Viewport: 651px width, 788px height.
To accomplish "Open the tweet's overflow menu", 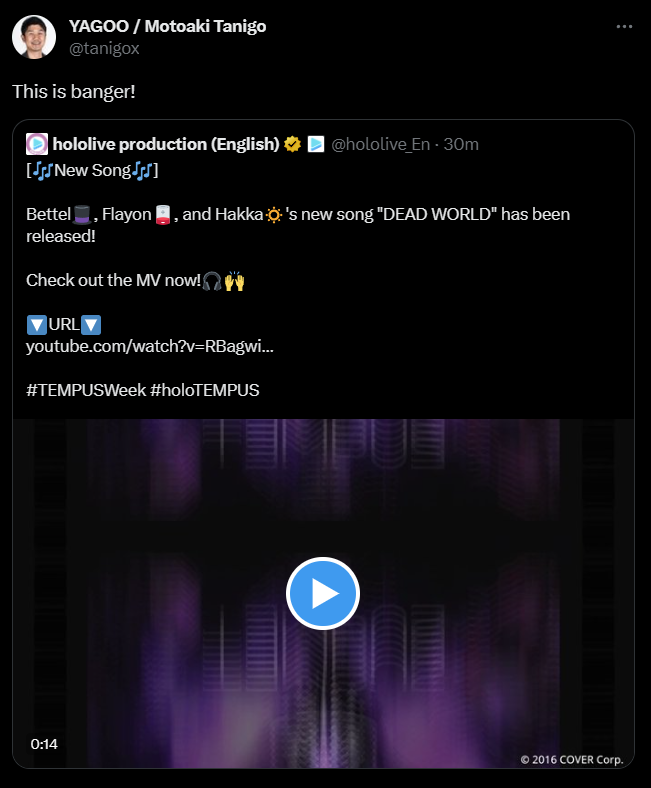I will tap(624, 27).
